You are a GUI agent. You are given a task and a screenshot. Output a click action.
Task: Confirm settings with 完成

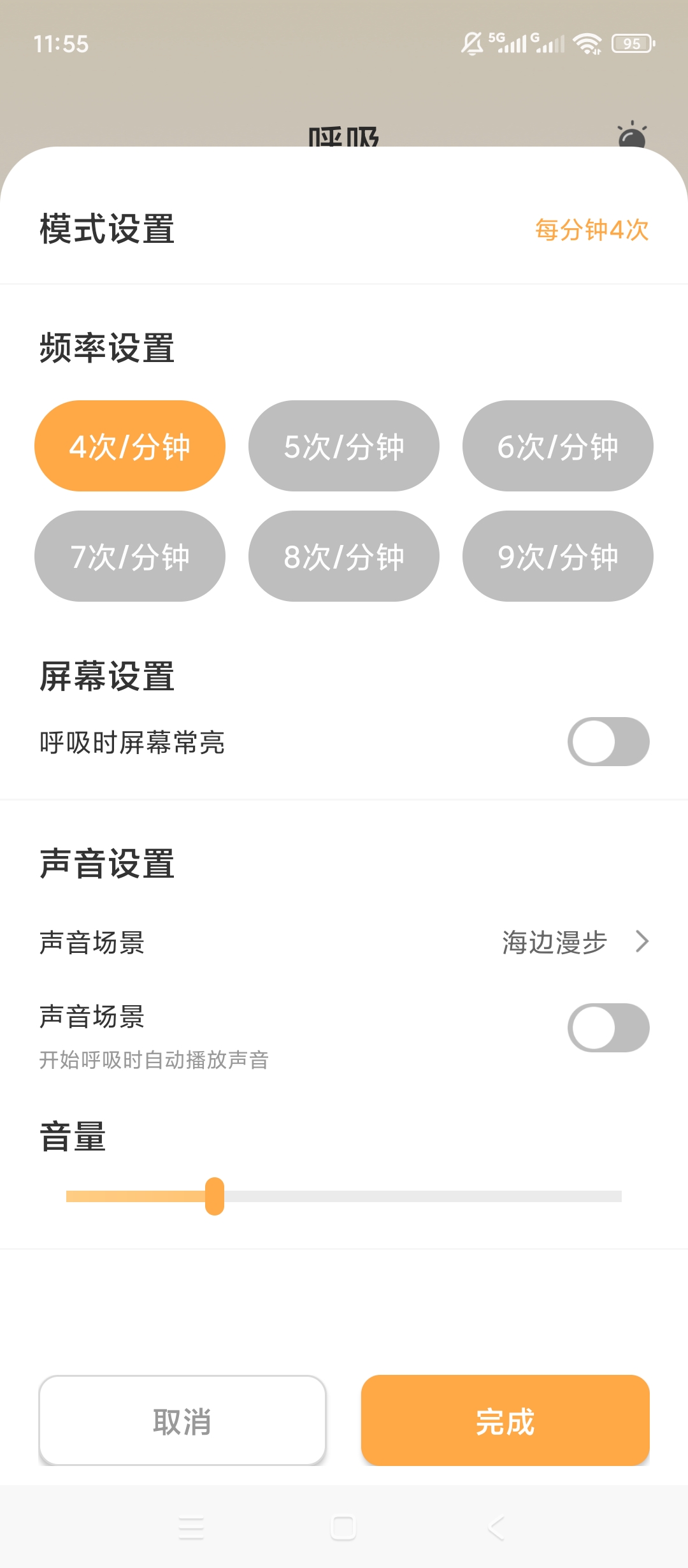505,1421
